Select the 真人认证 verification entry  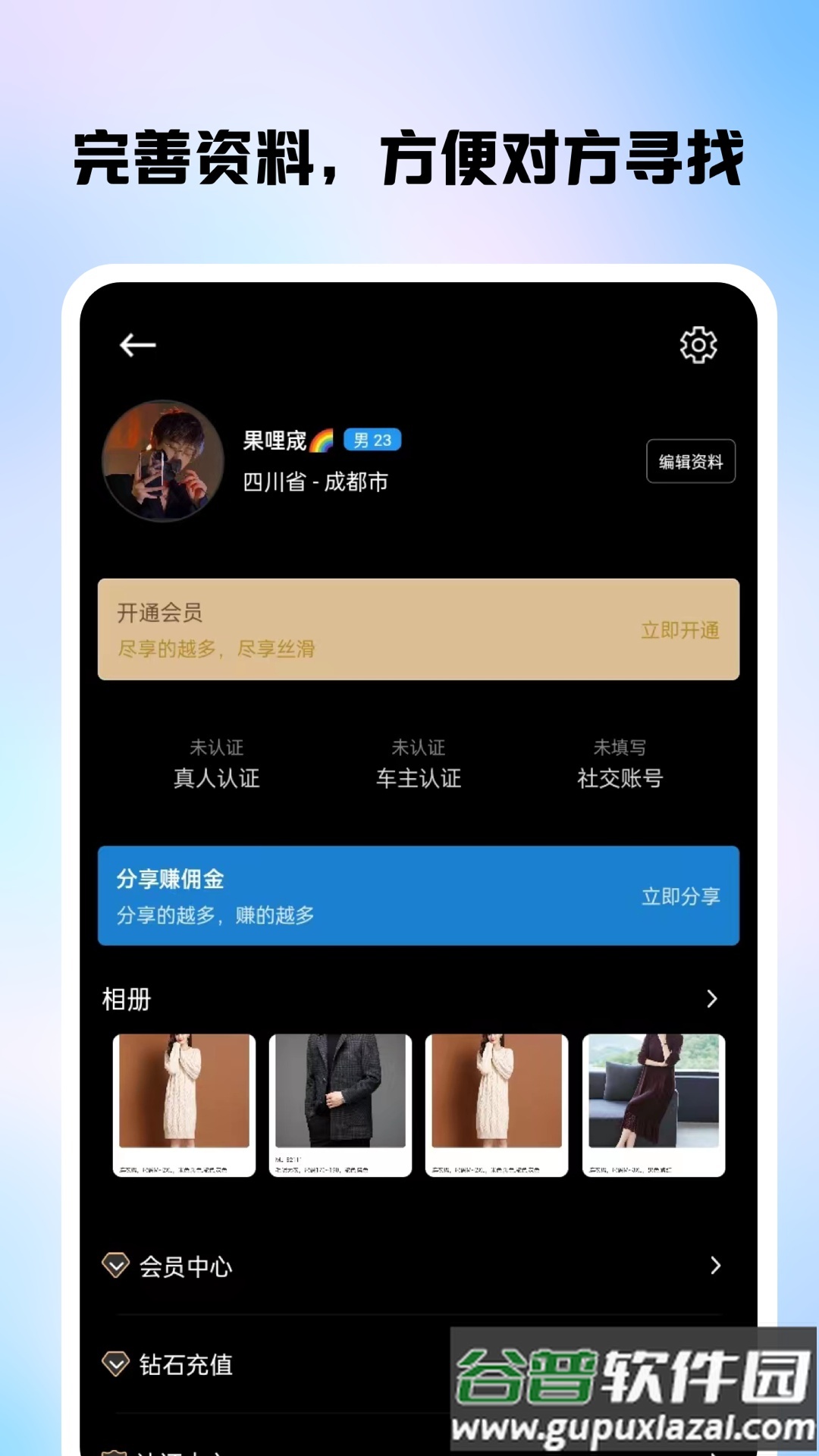[x=215, y=780]
